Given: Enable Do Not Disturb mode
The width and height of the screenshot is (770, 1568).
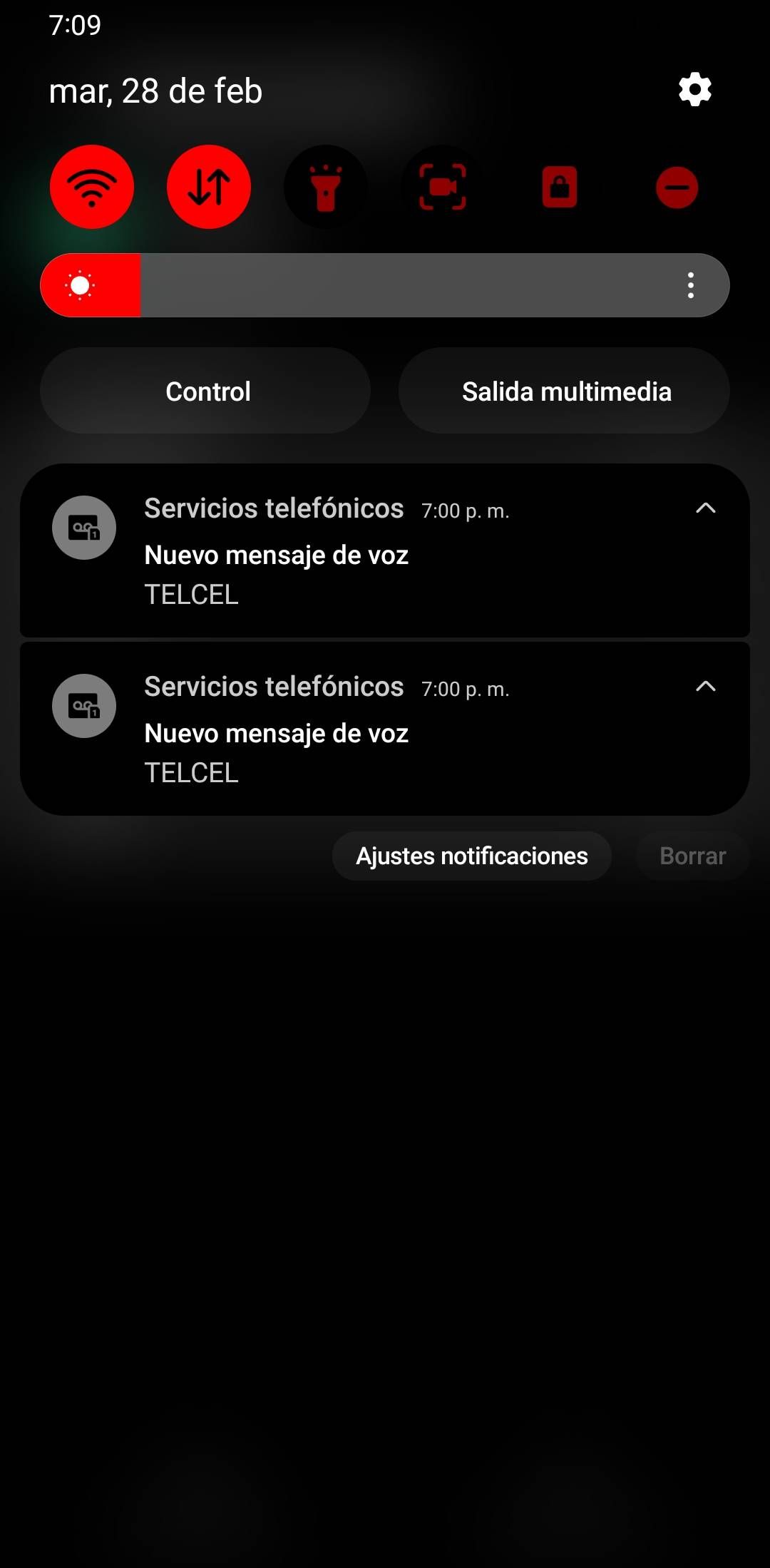Looking at the screenshot, I should pyautogui.click(x=677, y=187).
